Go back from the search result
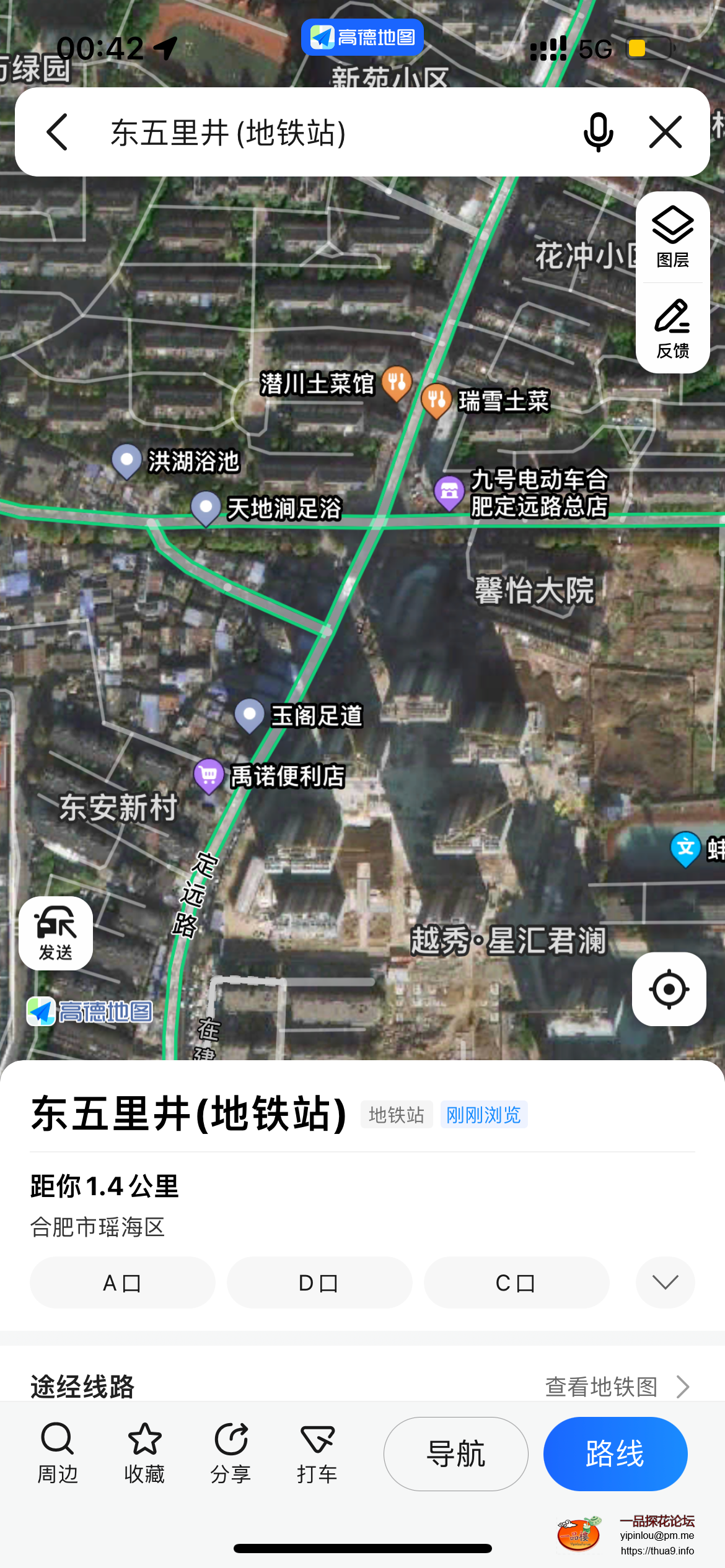The image size is (725, 1568). [58, 132]
